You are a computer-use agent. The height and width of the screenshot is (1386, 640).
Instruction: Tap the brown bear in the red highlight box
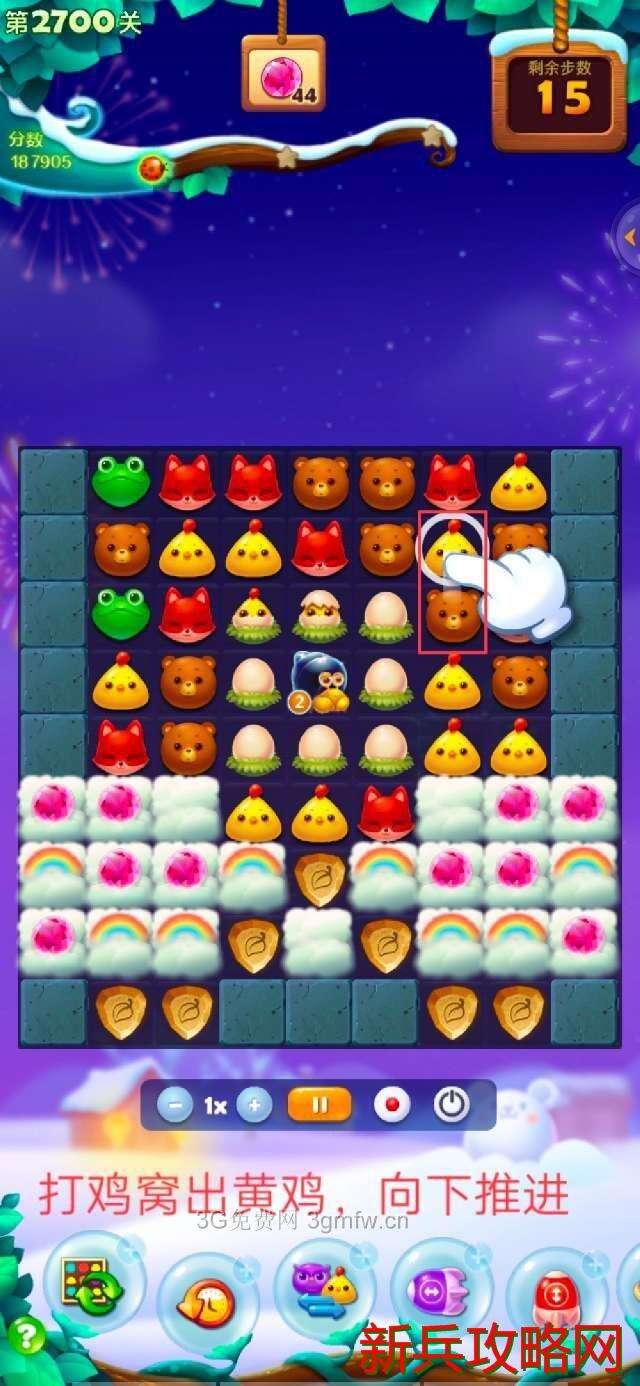(452, 616)
